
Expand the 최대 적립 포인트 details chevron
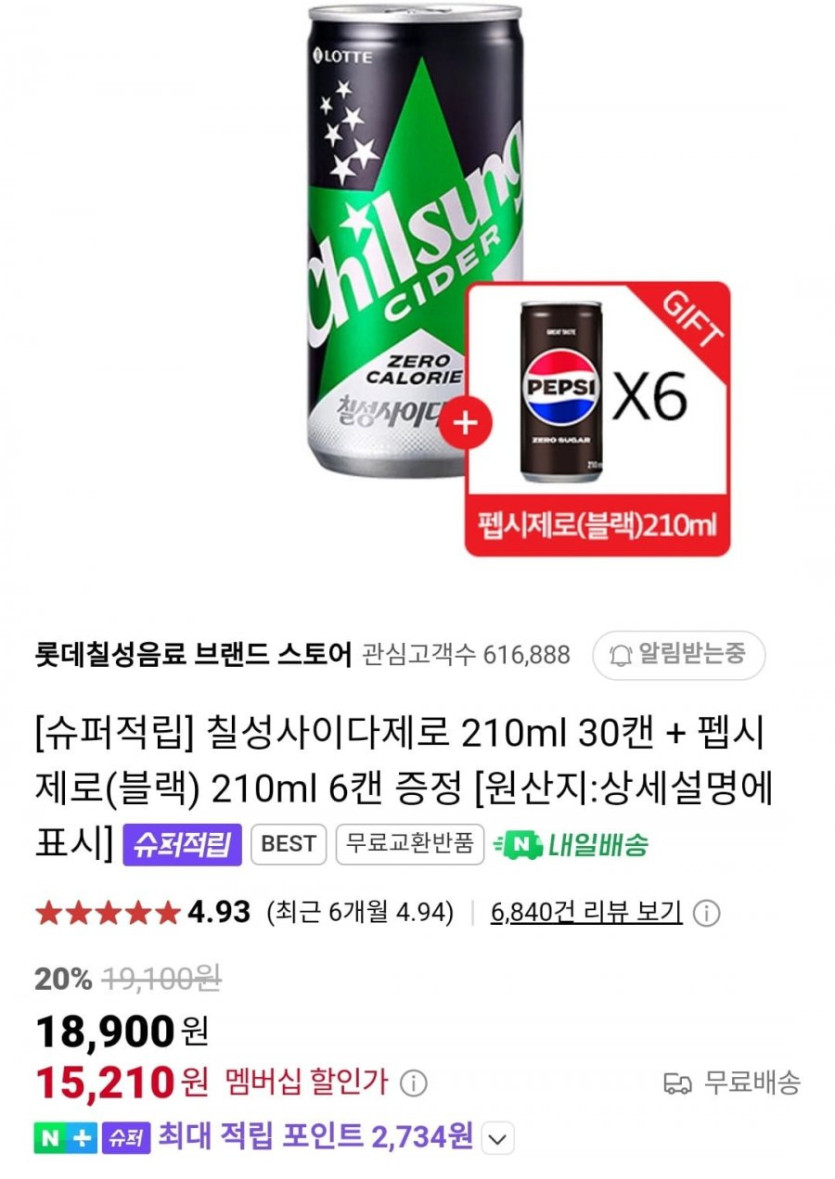tap(499, 1138)
